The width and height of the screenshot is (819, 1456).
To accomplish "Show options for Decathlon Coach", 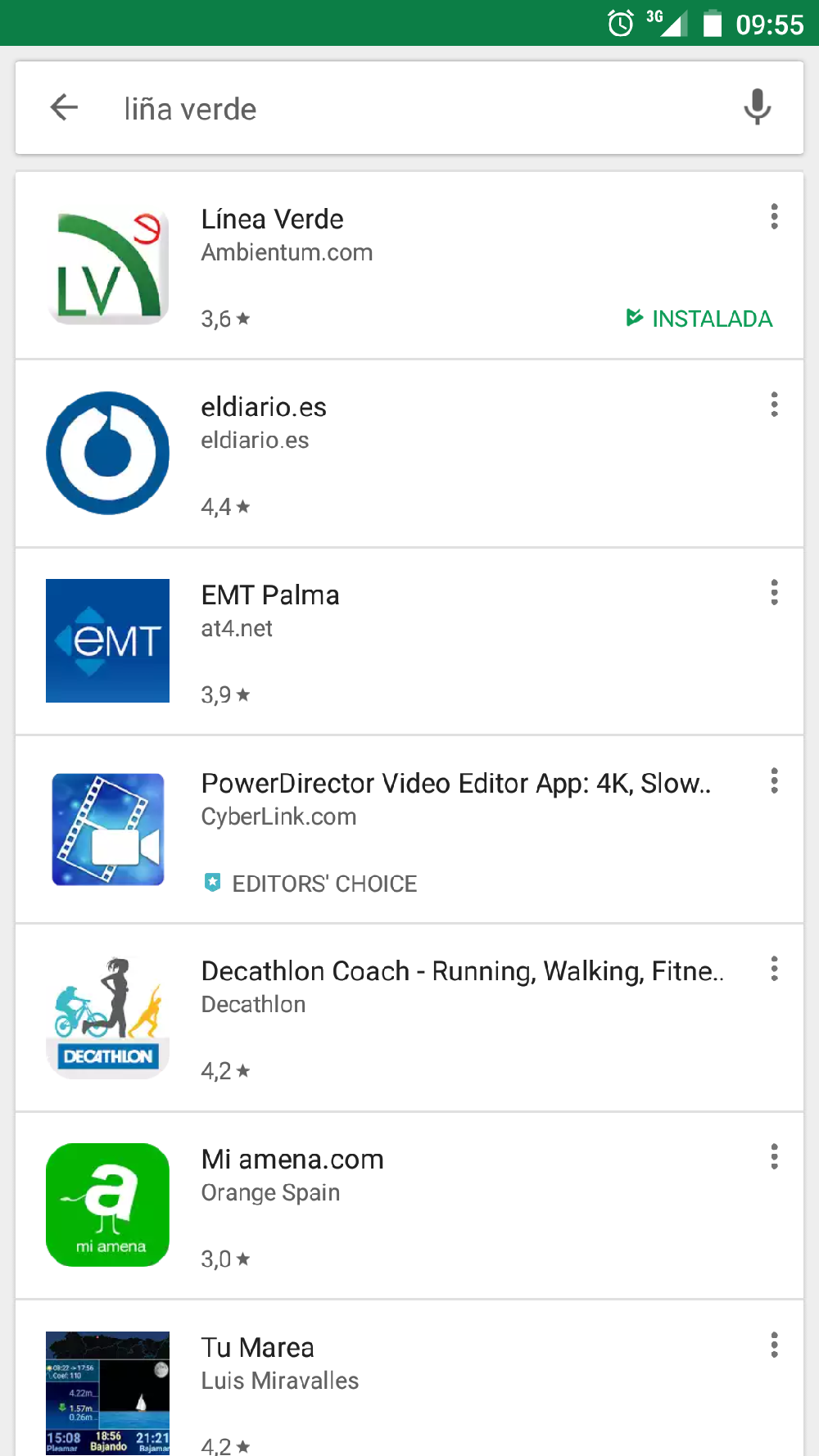I will point(774,969).
